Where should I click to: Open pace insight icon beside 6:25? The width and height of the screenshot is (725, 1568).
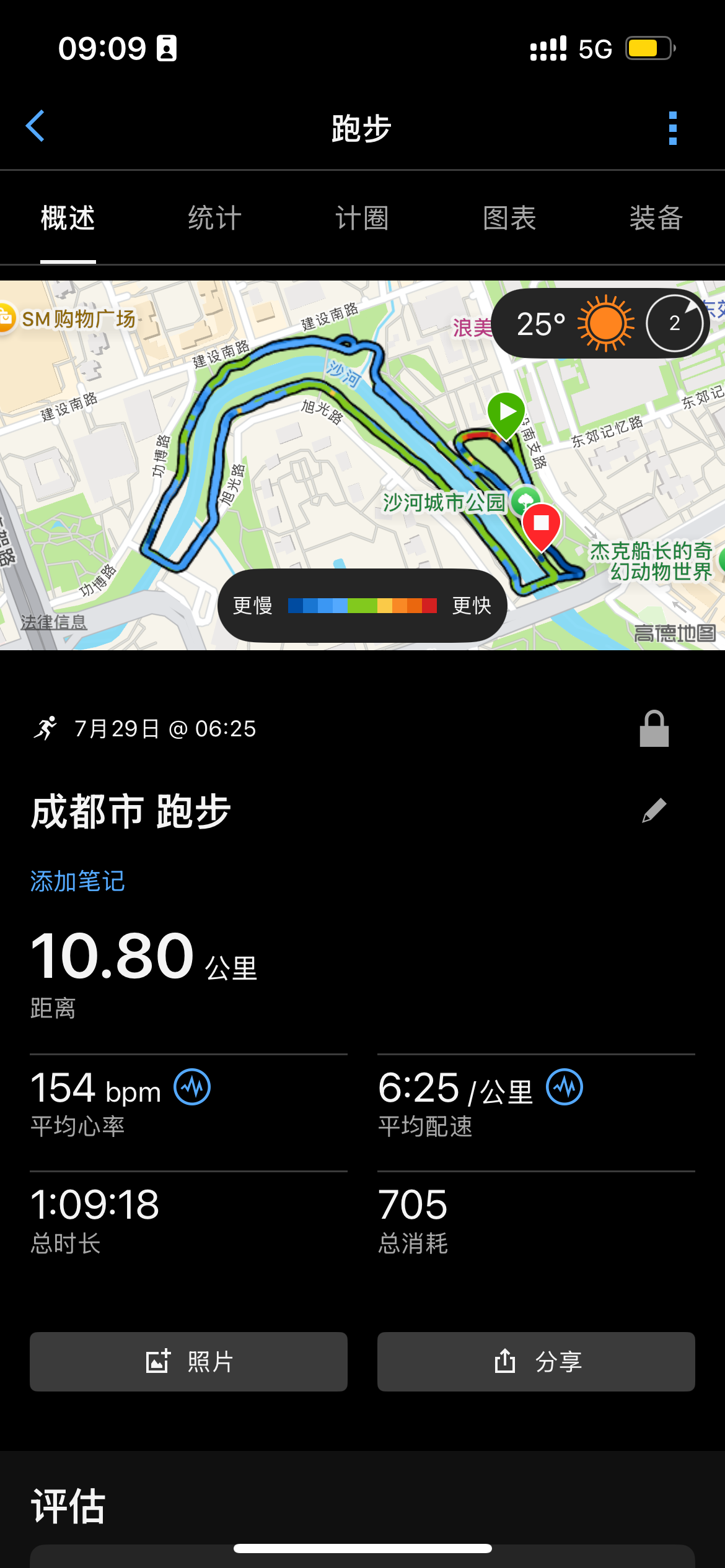coord(565,1087)
